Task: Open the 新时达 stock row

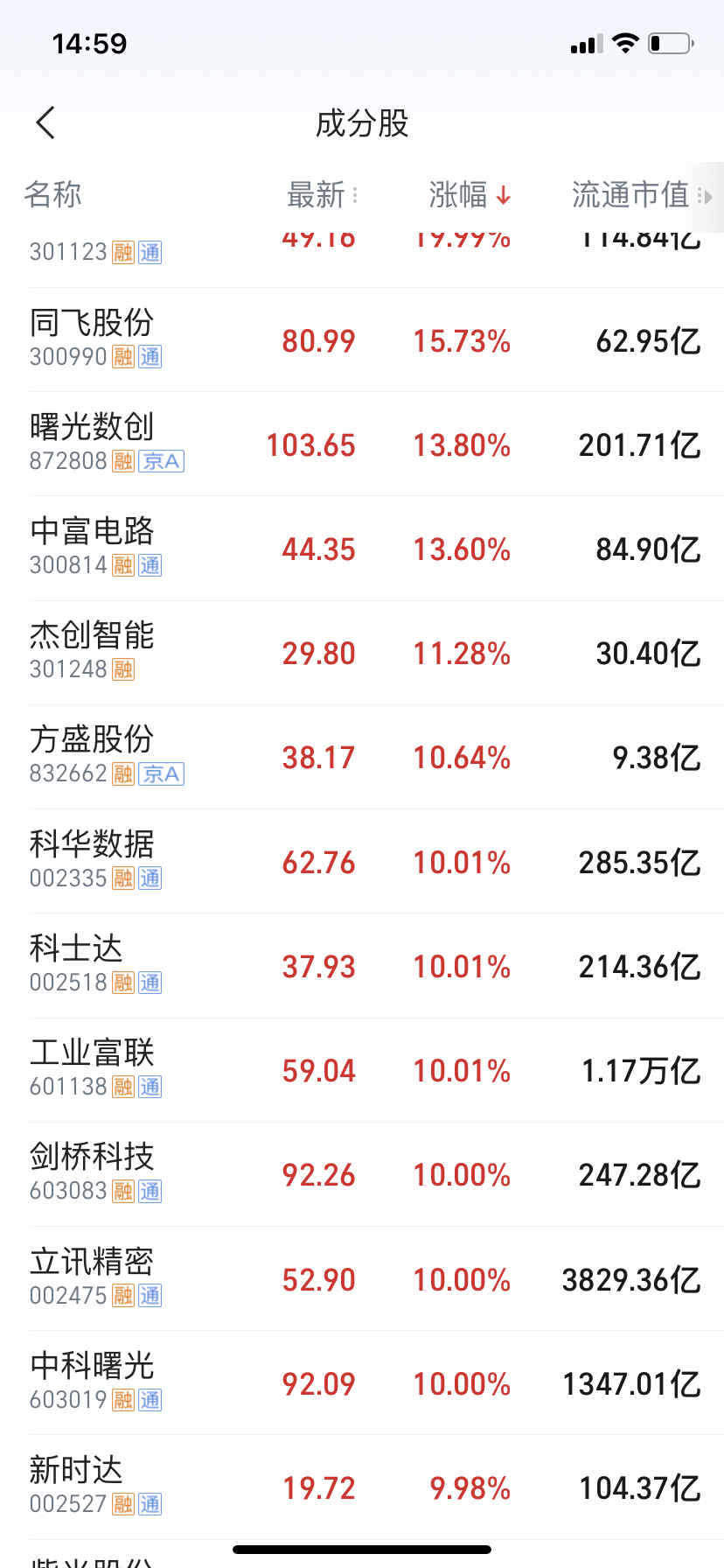Action: click(x=362, y=1487)
